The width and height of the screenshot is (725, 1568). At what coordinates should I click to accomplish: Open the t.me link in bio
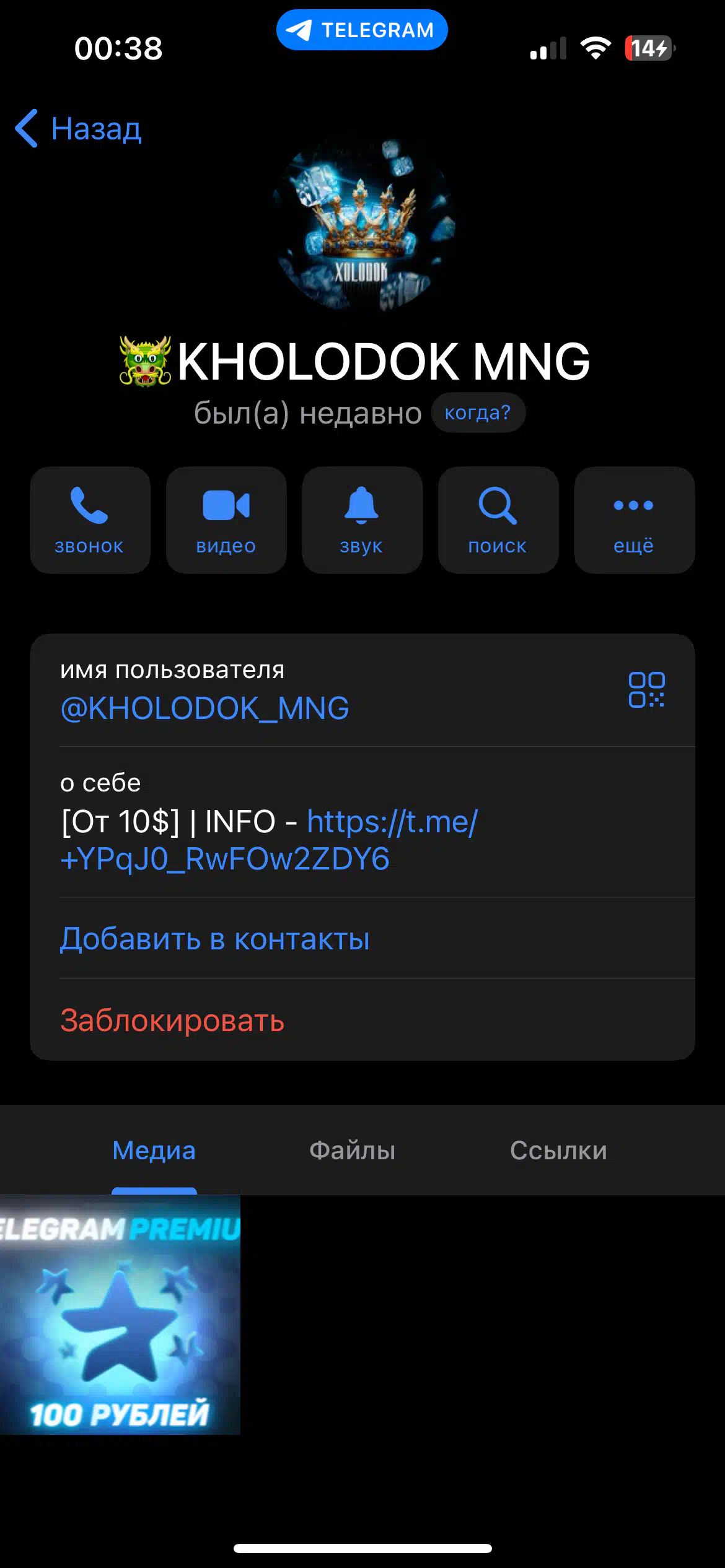[269, 840]
